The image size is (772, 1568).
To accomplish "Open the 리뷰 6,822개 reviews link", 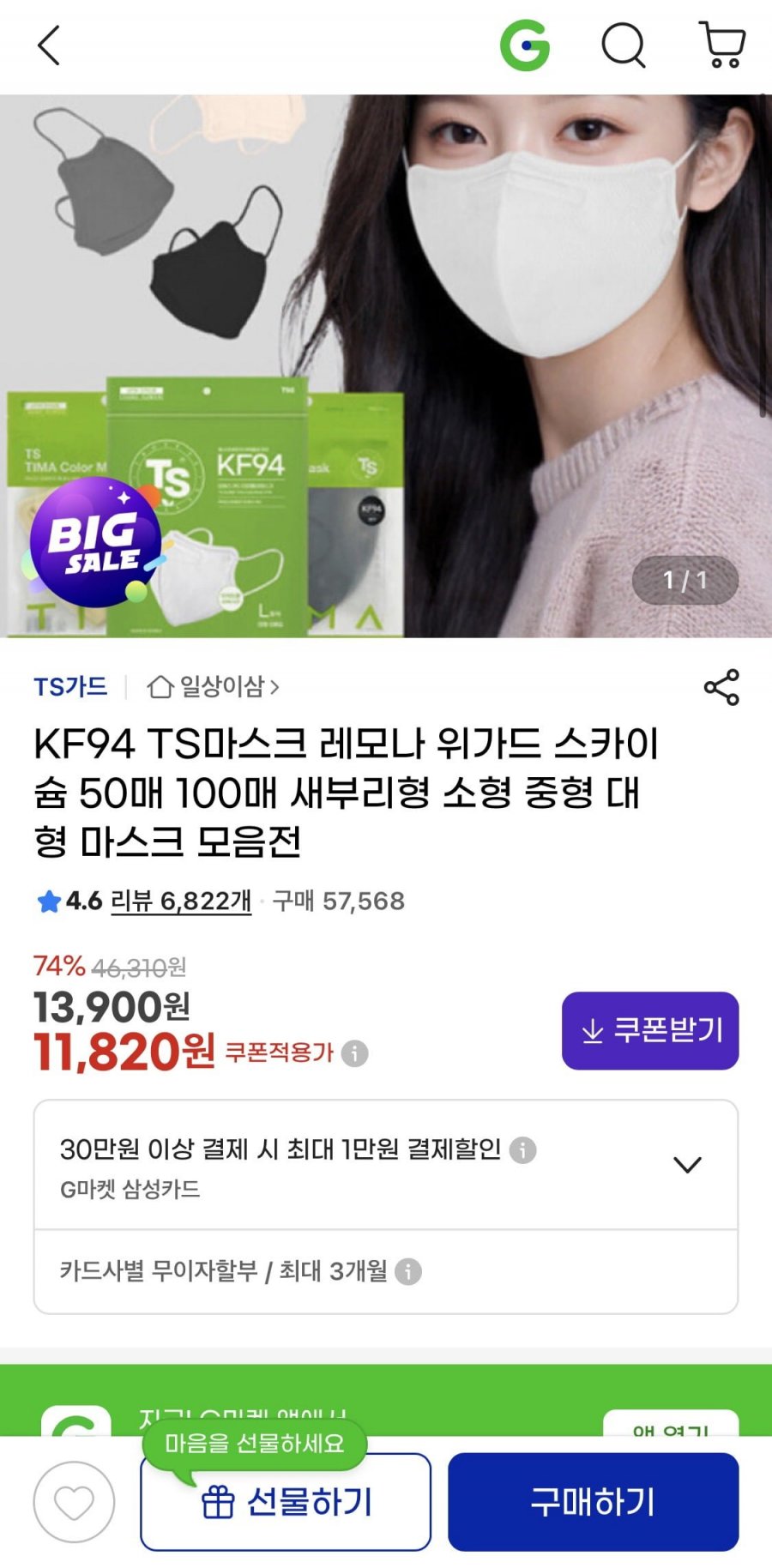I will (x=181, y=901).
